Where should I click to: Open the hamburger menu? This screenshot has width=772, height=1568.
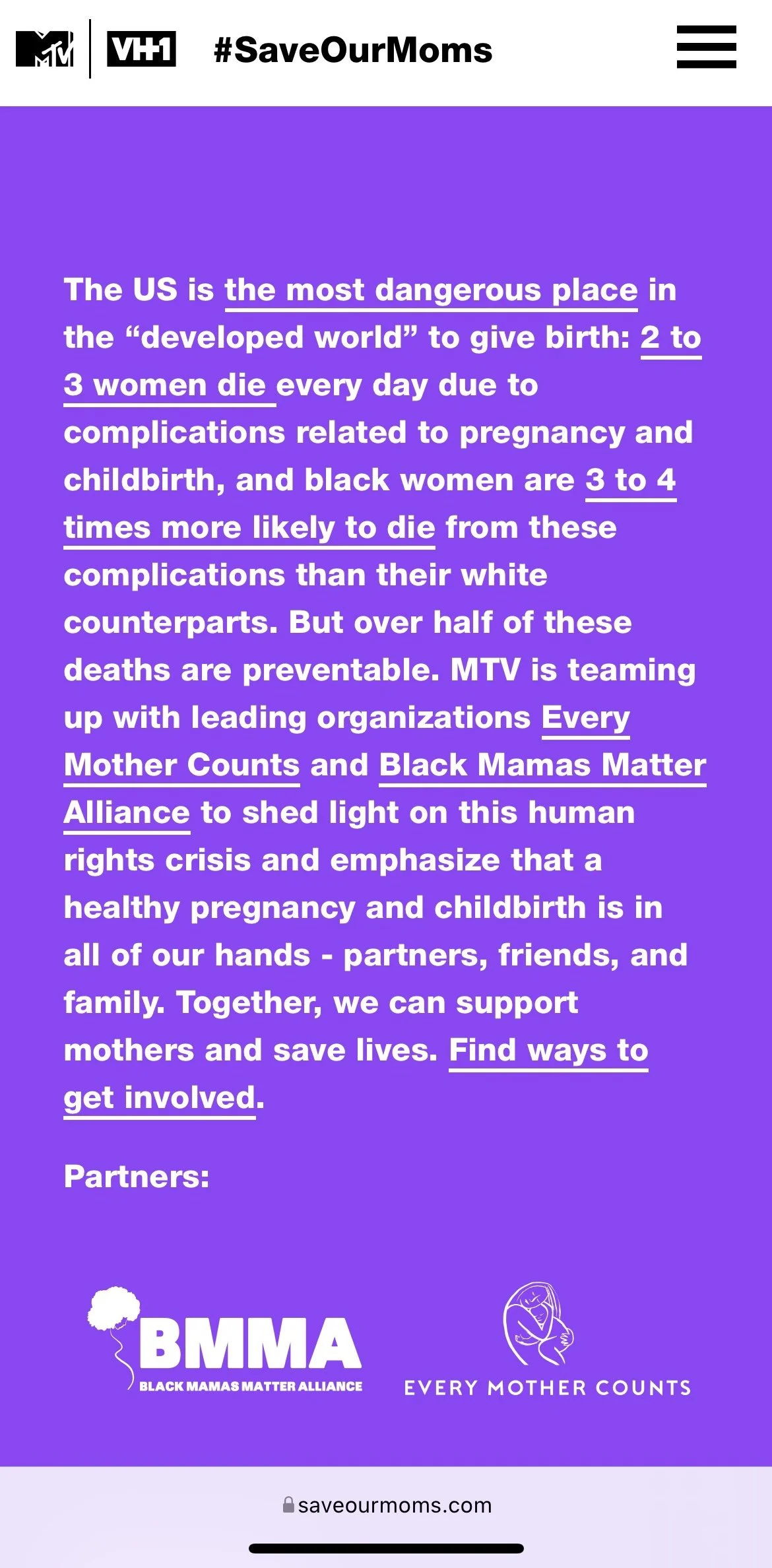(x=706, y=47)
